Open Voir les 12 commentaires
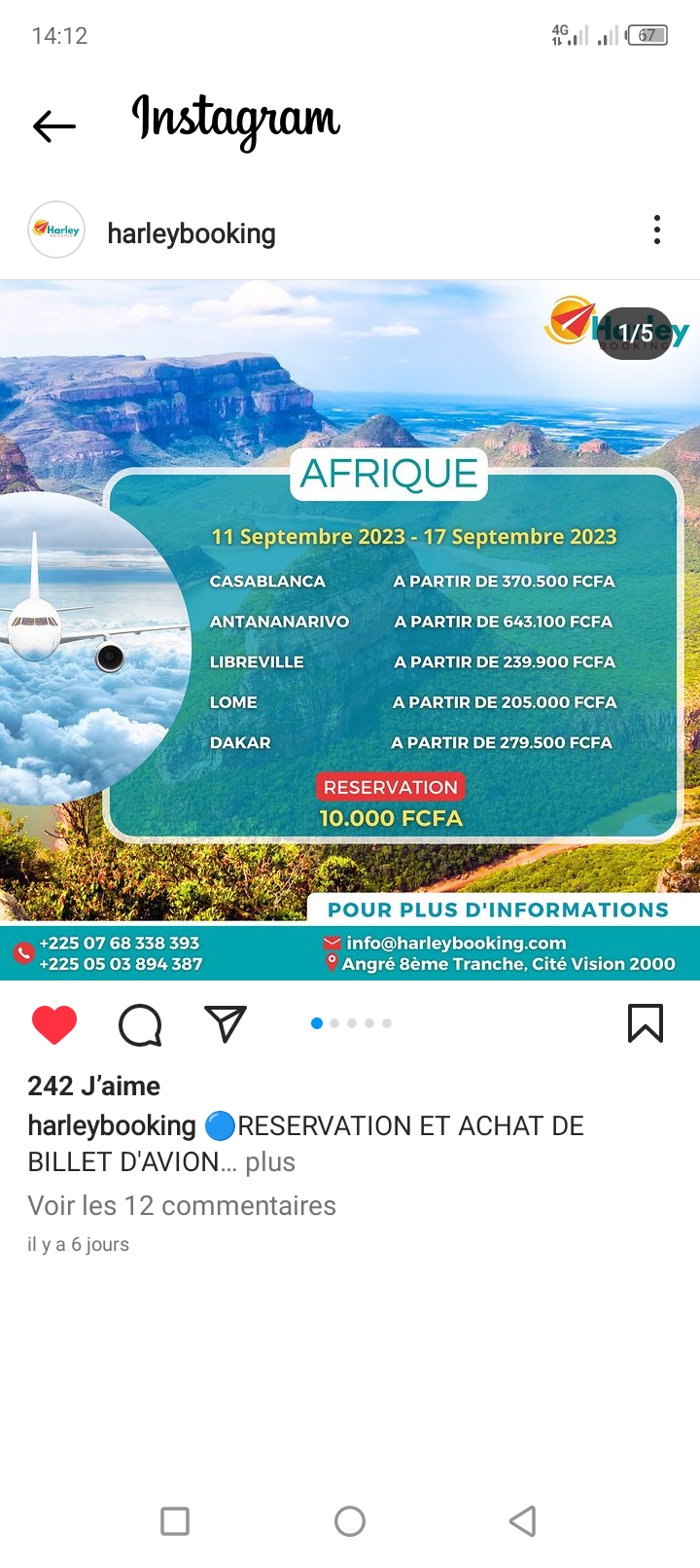 (x=182, y=1205)
